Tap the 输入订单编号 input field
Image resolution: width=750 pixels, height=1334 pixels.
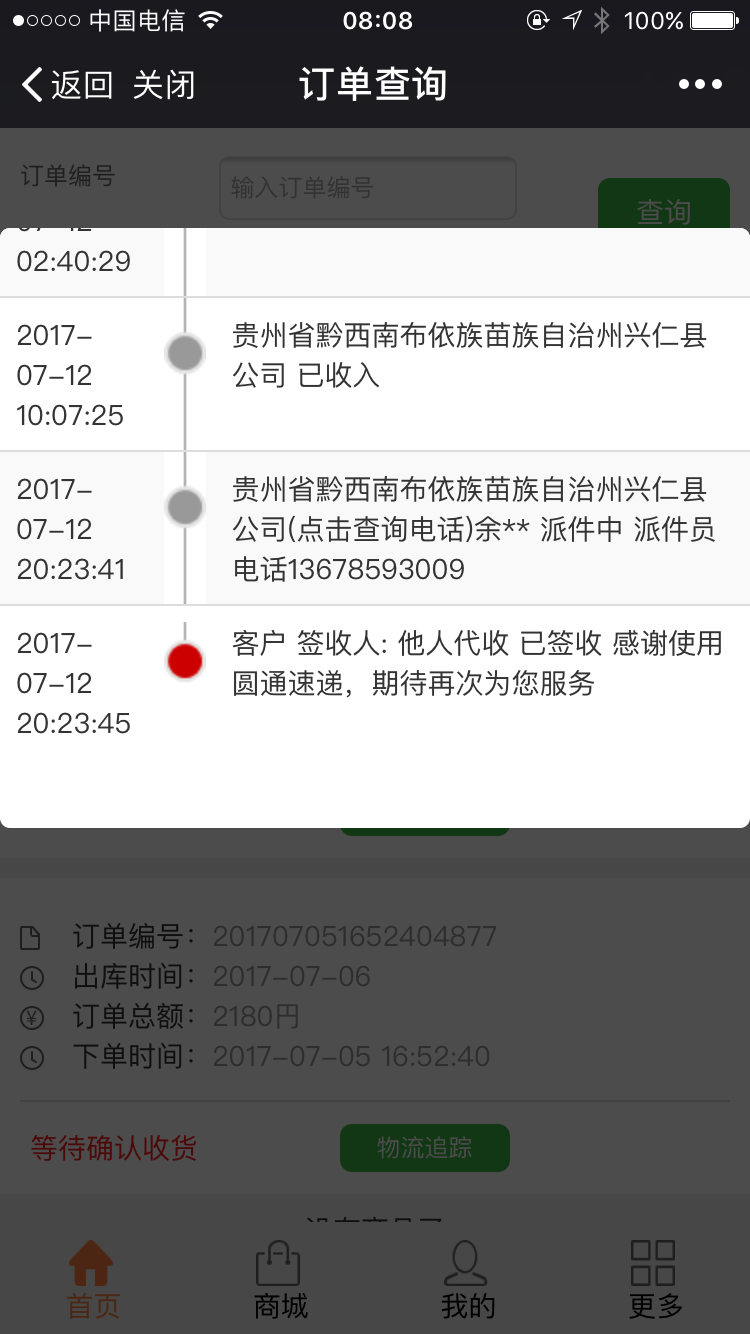368,188
